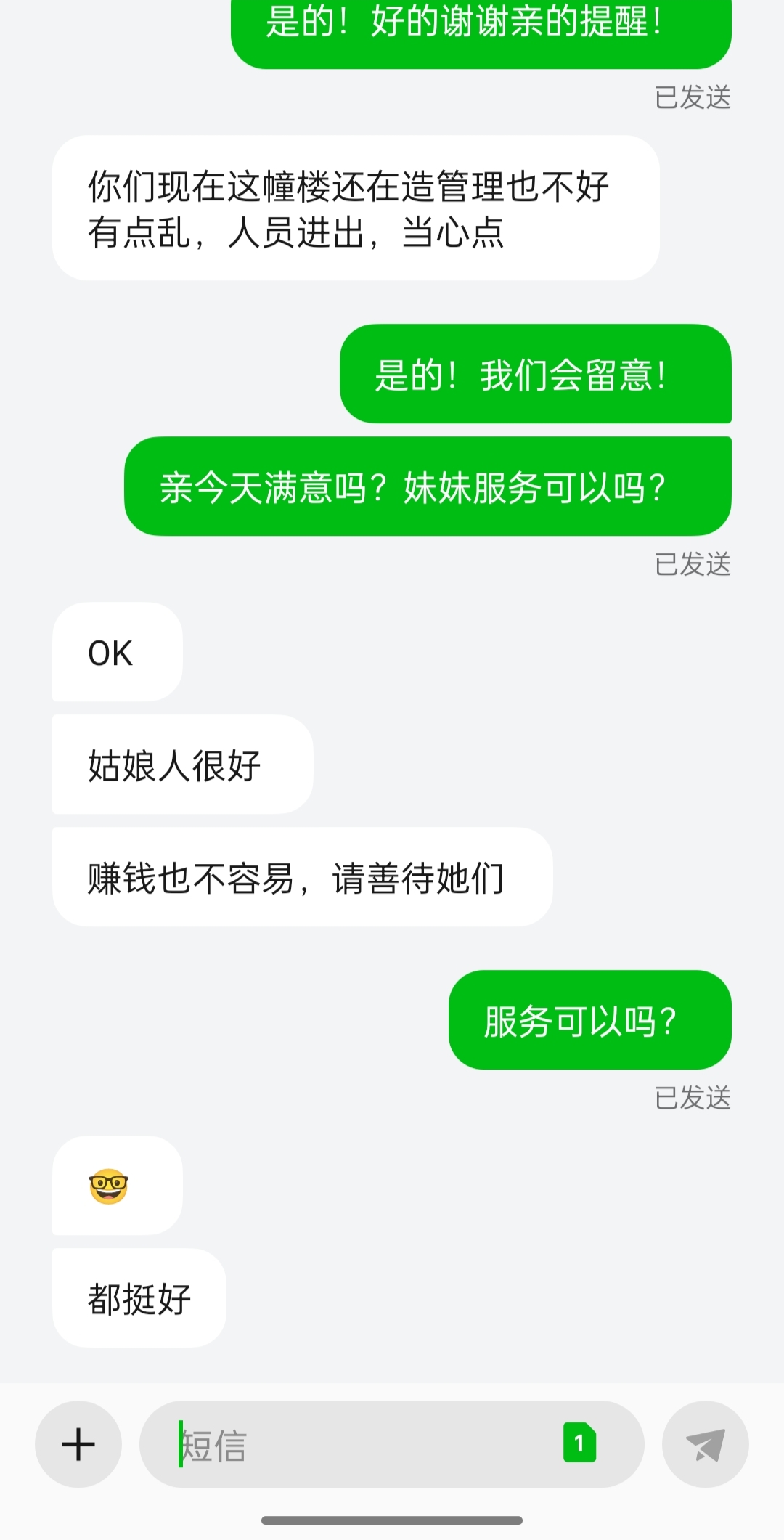This screenshot has width=784, height=1540.
Task: Switch SIM card via the green SIM 1 icon
Action: pyautogui.click(x=579, y=1443)
